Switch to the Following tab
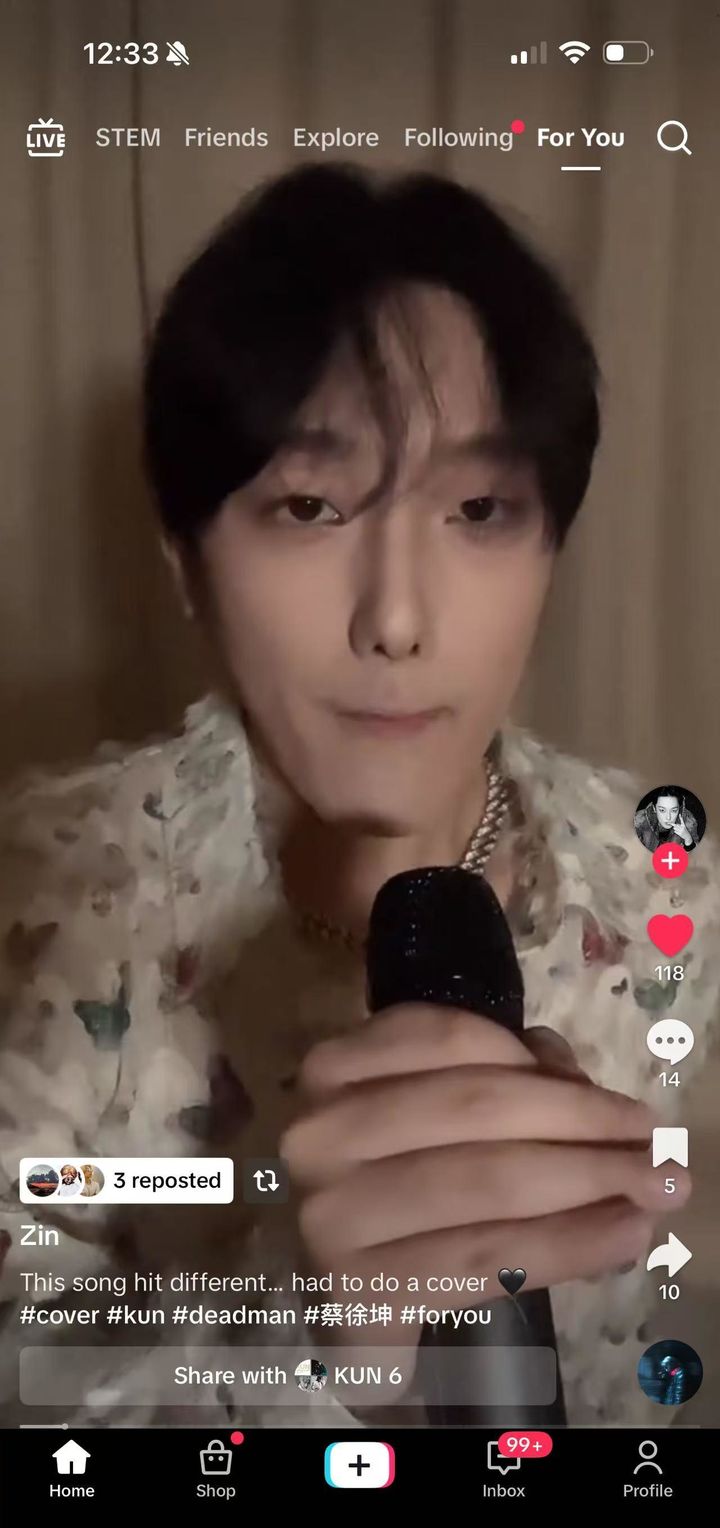 pos(458,138)
